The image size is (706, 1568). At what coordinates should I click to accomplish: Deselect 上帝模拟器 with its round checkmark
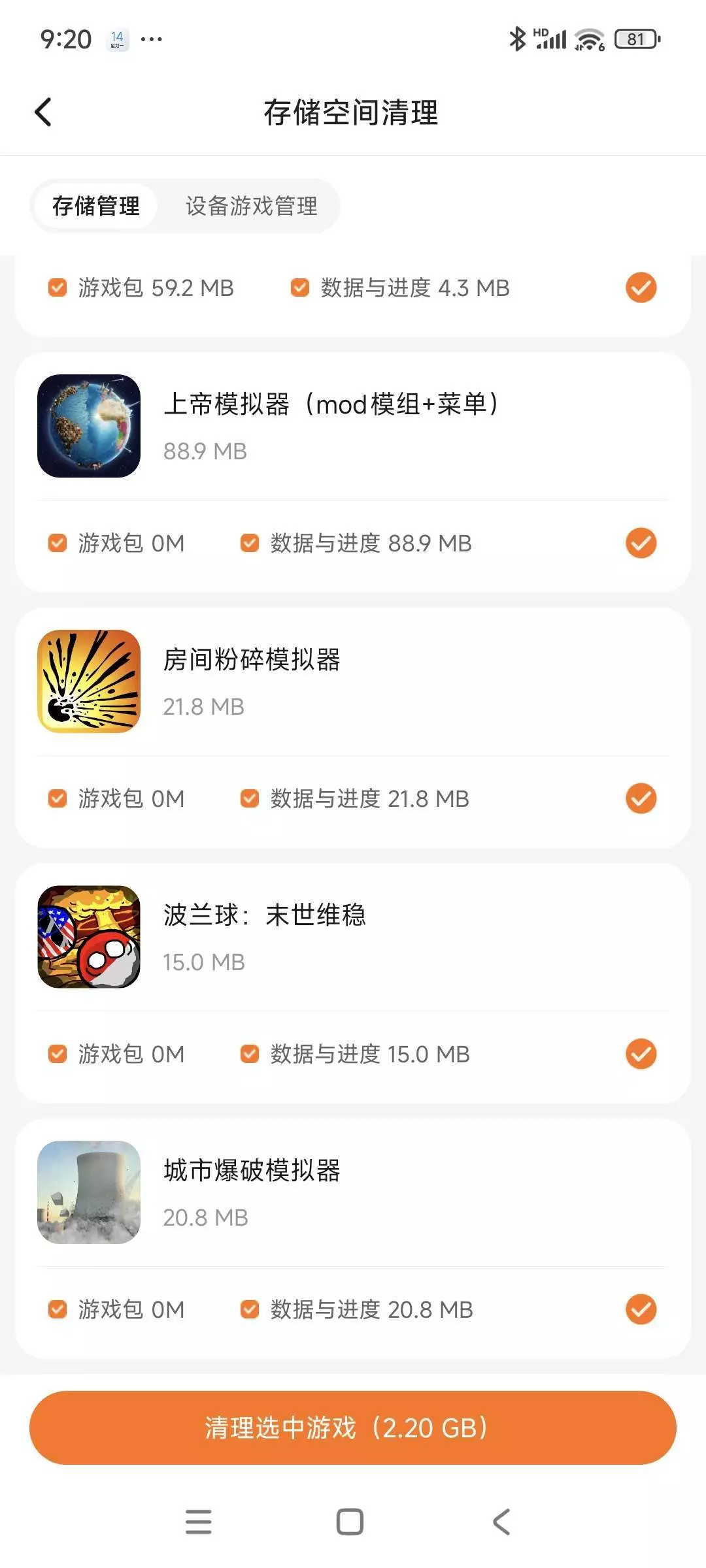(x=641, y=543)
